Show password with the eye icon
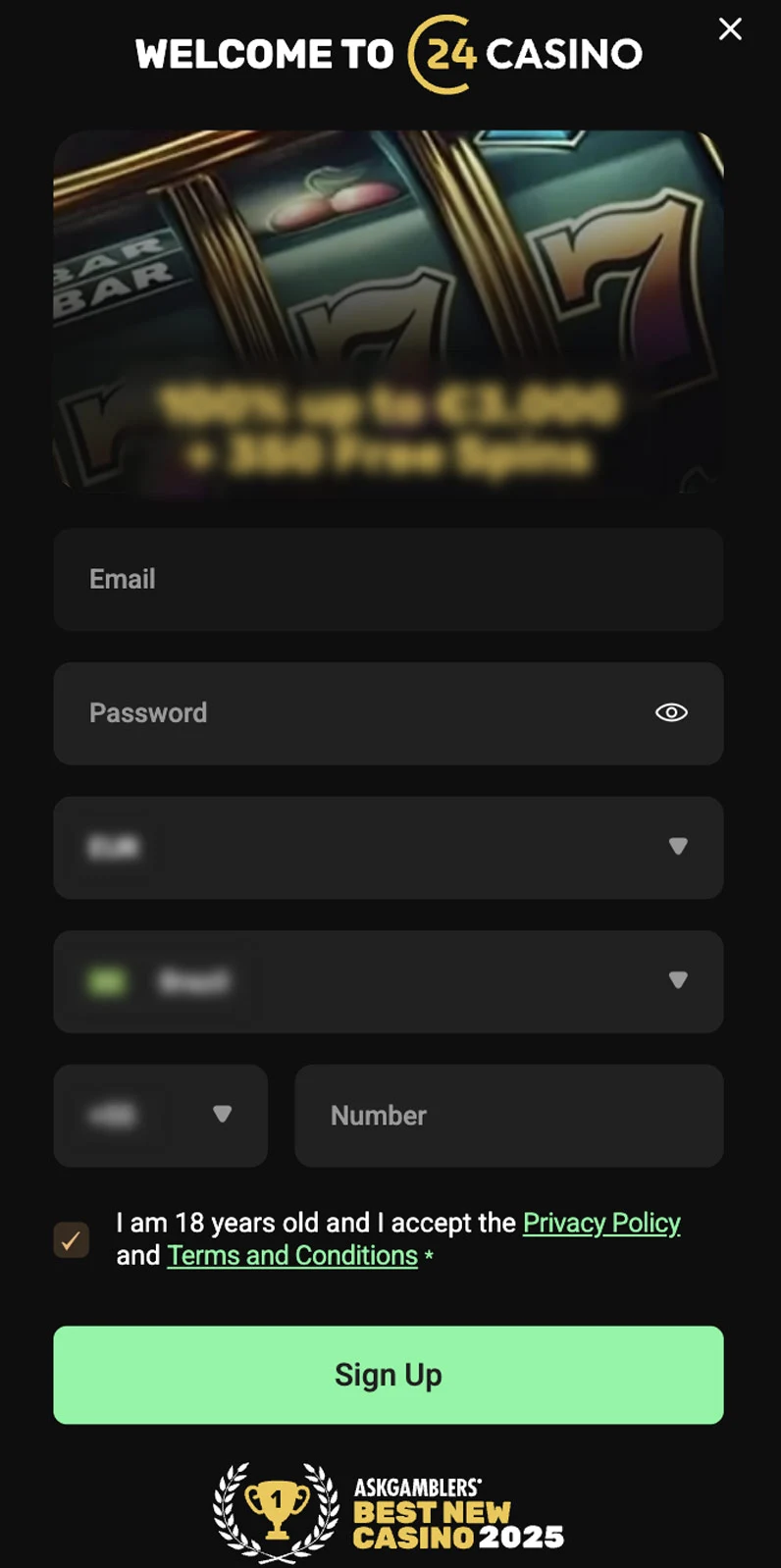 point(671,712)
